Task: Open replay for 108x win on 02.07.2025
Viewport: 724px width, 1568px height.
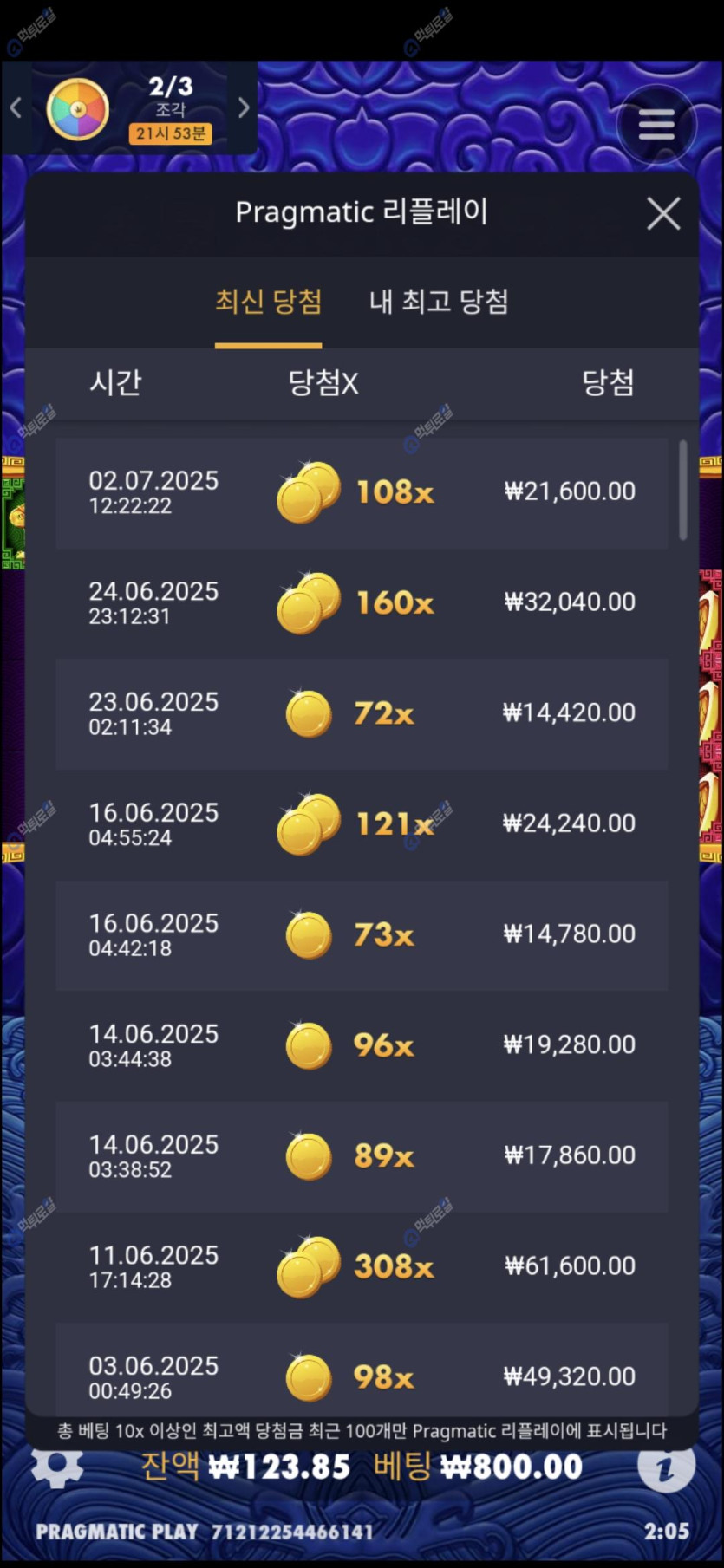Action: click(x=362, y=492)
